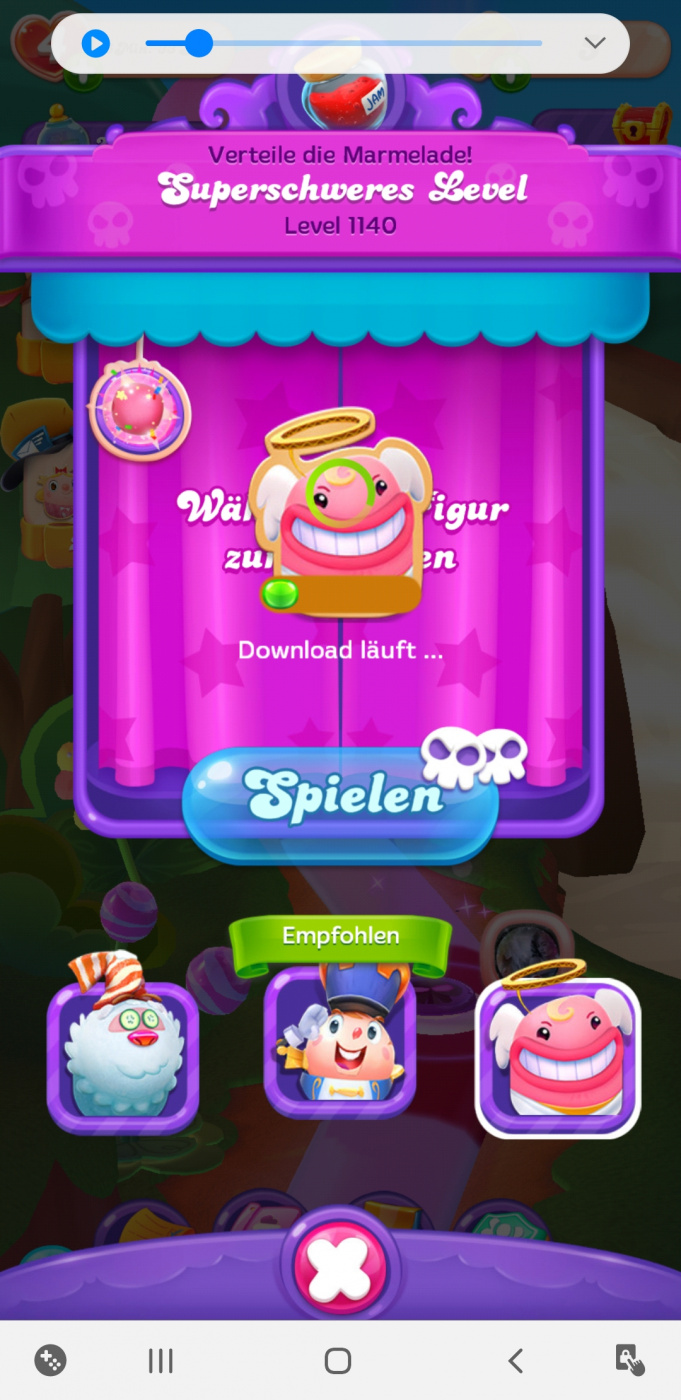Tap the blue Spielen button
Screen dimensions: 681x1400
[340, 797]
